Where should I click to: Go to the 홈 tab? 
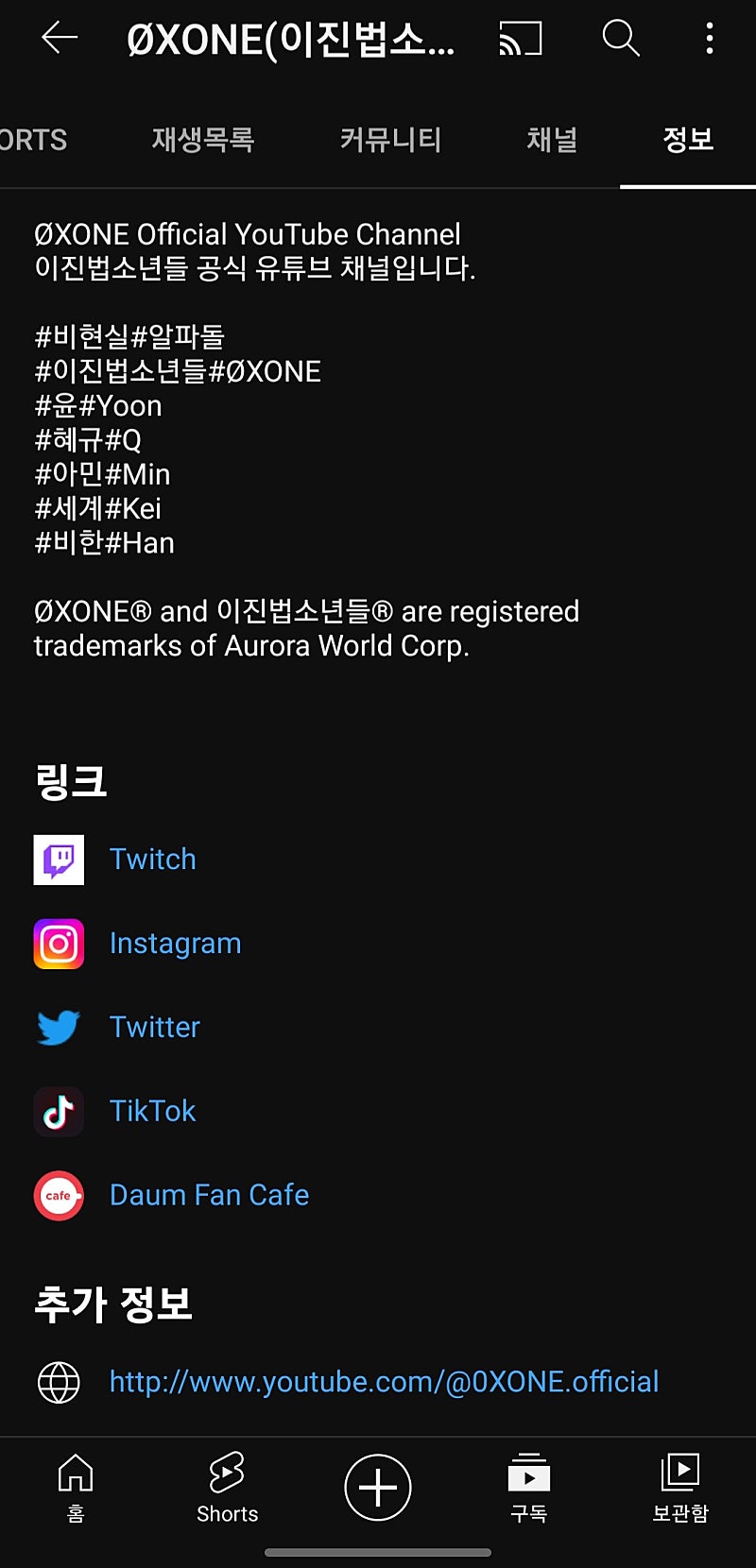pyautogui.click(x=76, y=1488)
